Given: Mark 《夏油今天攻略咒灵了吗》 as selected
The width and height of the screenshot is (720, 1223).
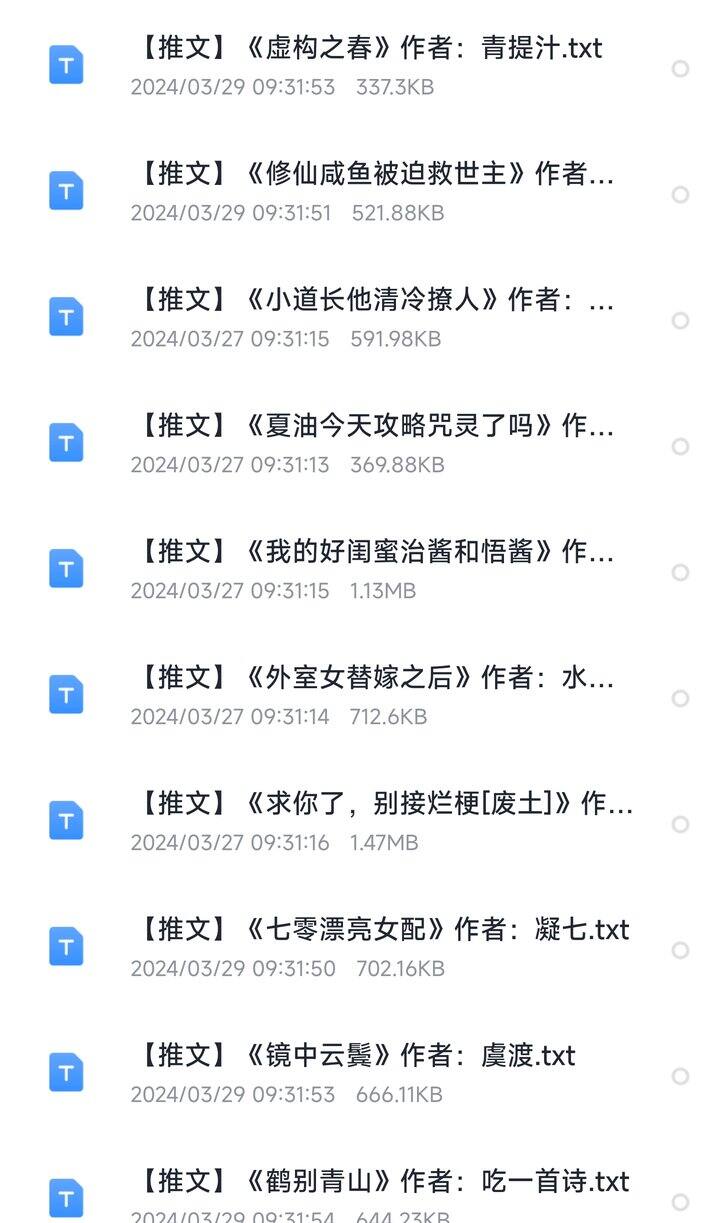Looking at the screenshot, I should click(x=681, y=446).
